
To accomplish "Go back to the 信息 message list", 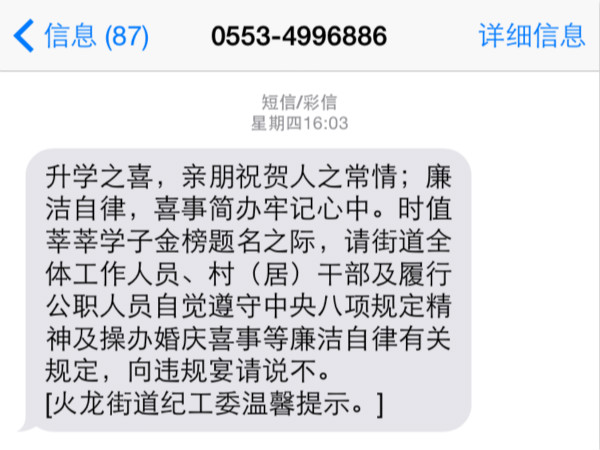I will tap(80, 36).
